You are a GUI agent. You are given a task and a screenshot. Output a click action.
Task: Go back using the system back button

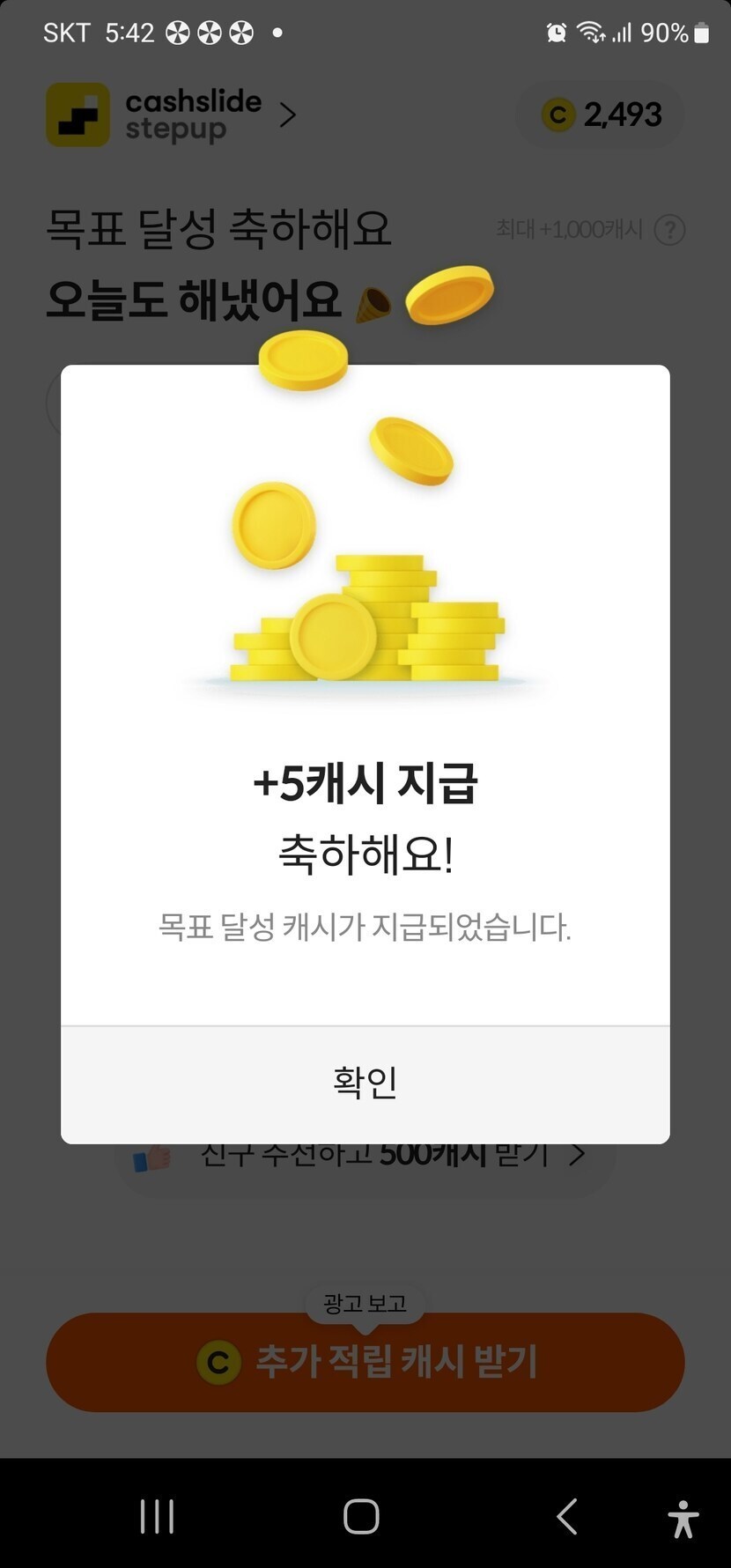pyautogui.click(x=566, y=1516)
